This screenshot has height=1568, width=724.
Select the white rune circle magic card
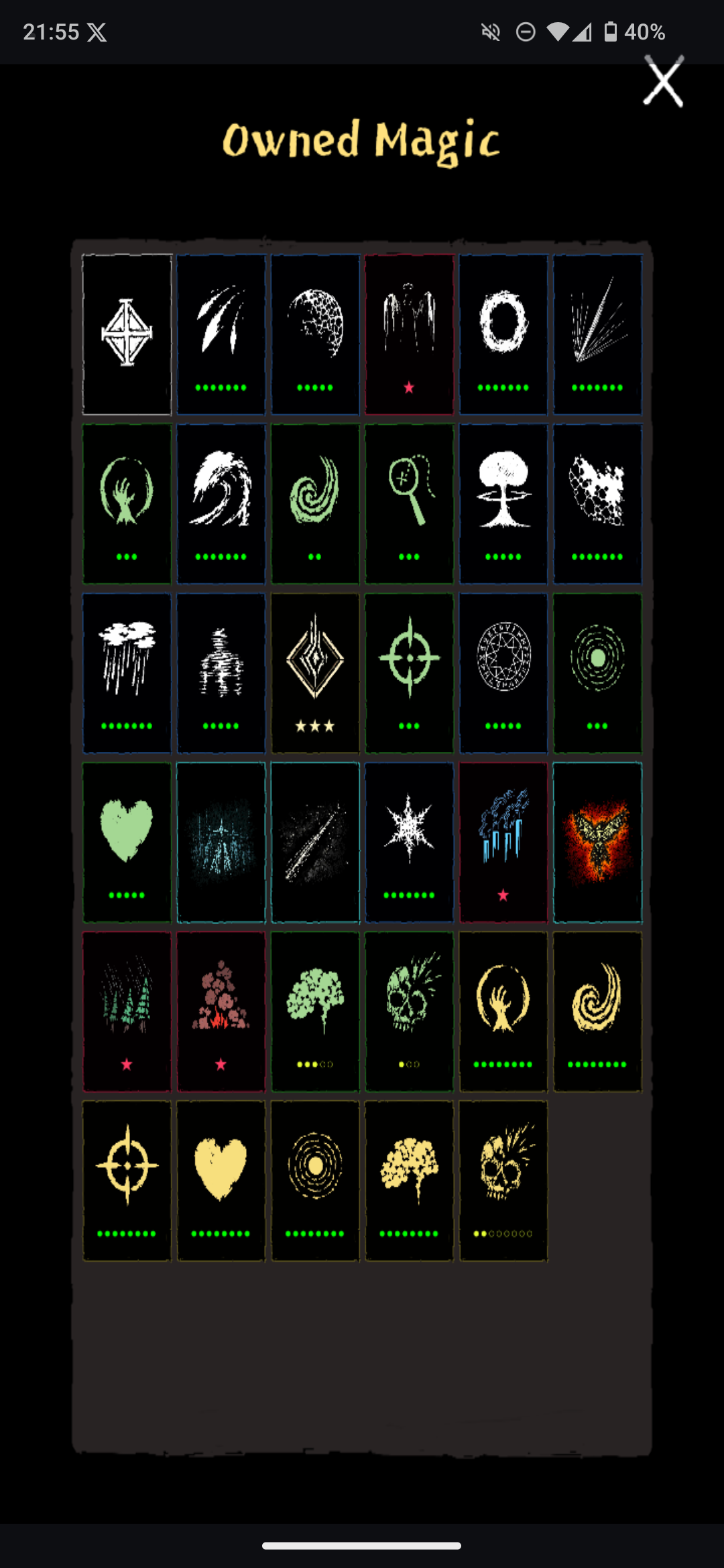point(503,672)
